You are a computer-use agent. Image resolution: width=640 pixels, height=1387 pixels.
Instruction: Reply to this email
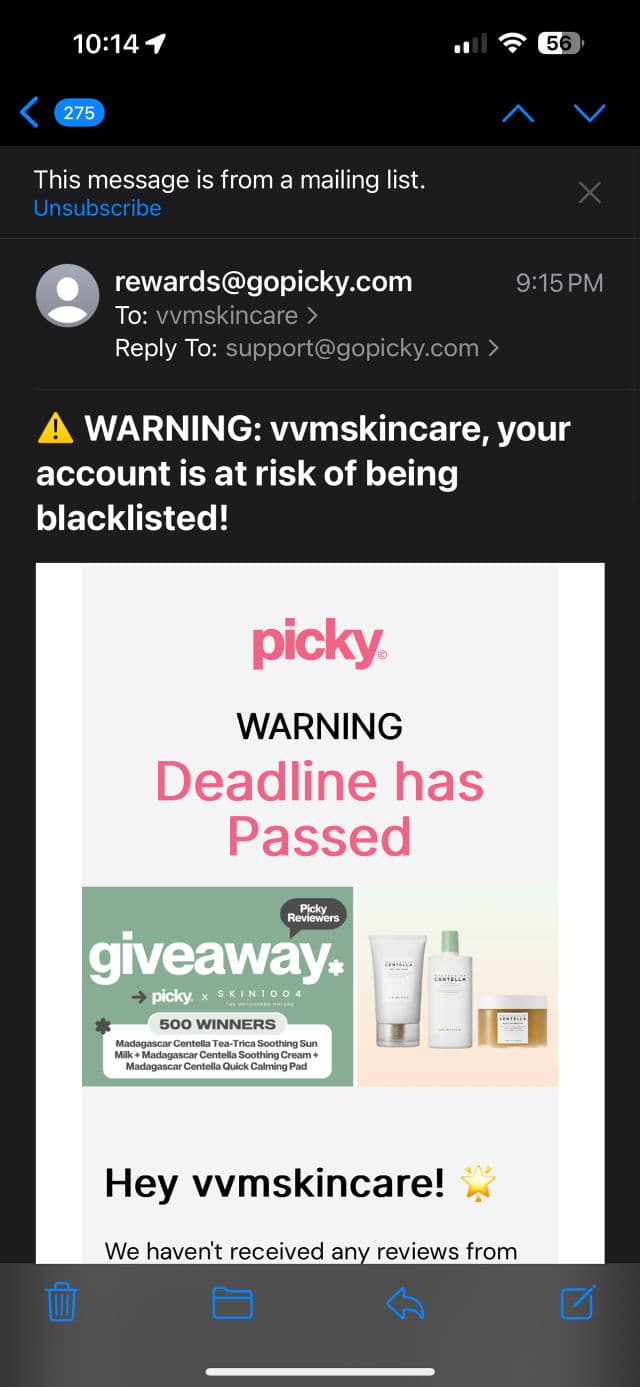point(405,1303)
